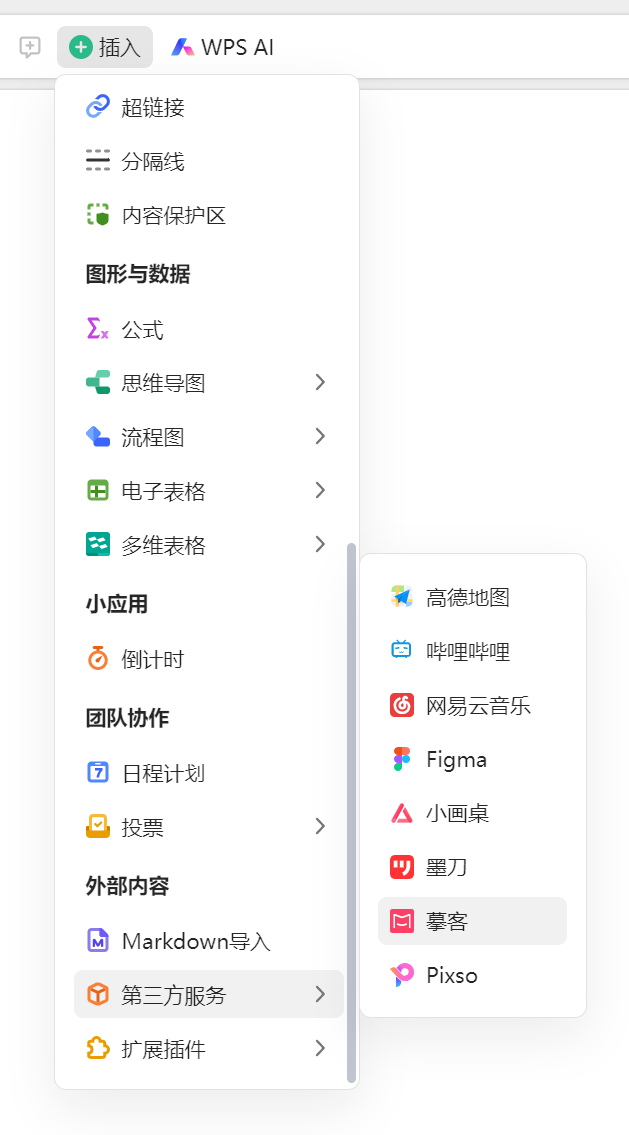629x1135 pixels.
Task: Insert a 分隔线 divider
Action: tap(209, 161)
